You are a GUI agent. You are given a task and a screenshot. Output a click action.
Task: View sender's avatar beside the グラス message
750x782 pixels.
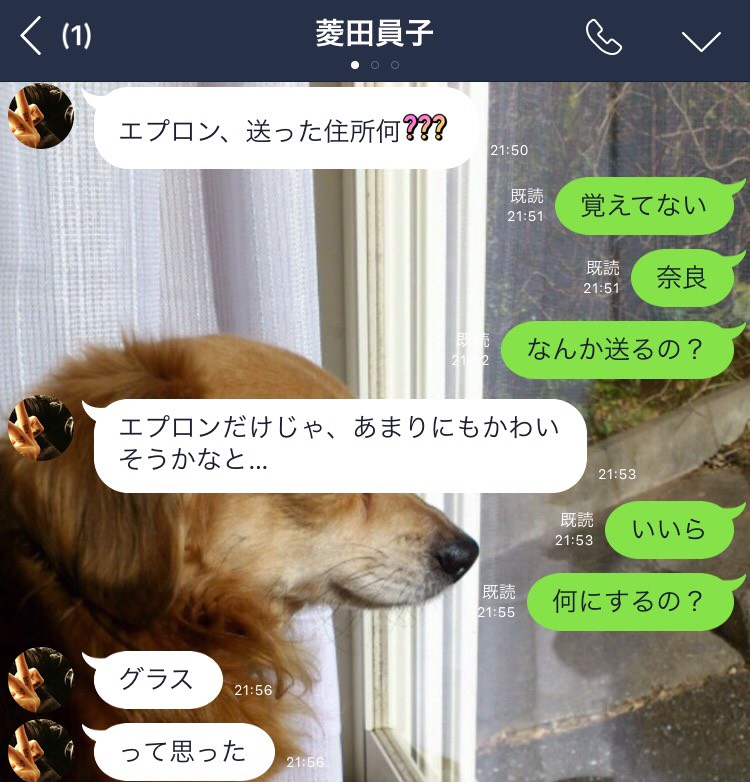pos(41,680)
